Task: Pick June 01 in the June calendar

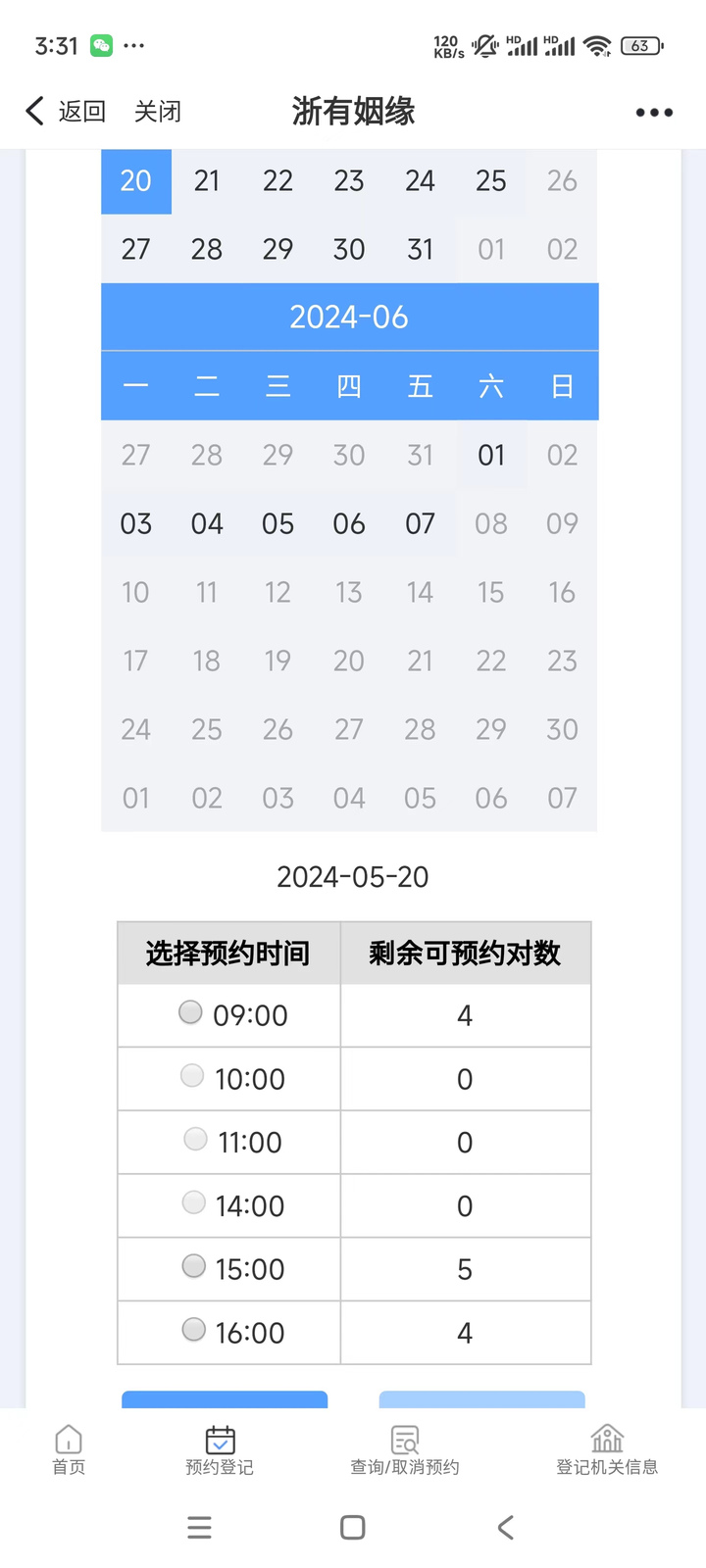Action: tap(491, 455)
